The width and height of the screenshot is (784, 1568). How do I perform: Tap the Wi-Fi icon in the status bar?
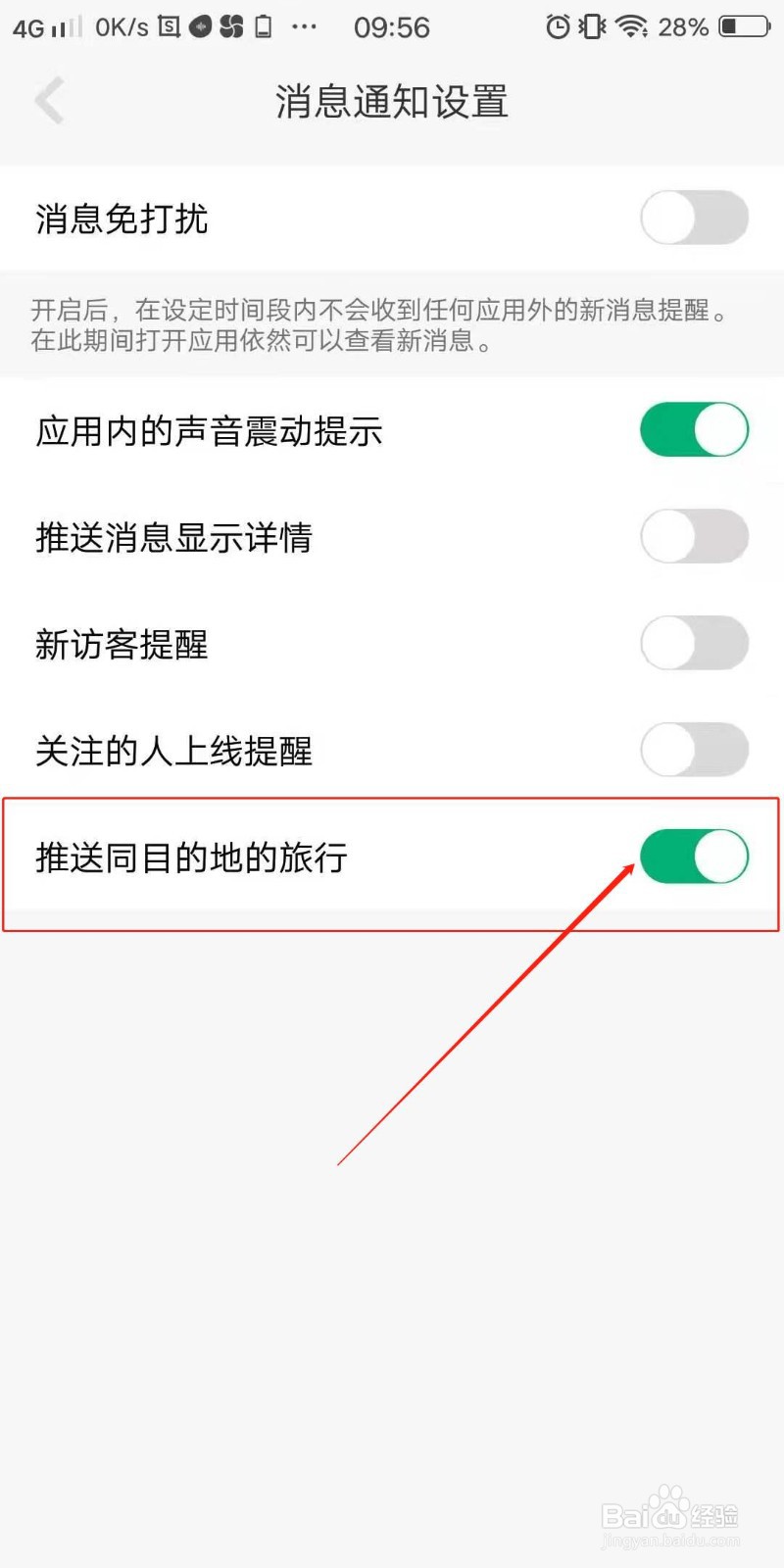click(x=632, y=26)
